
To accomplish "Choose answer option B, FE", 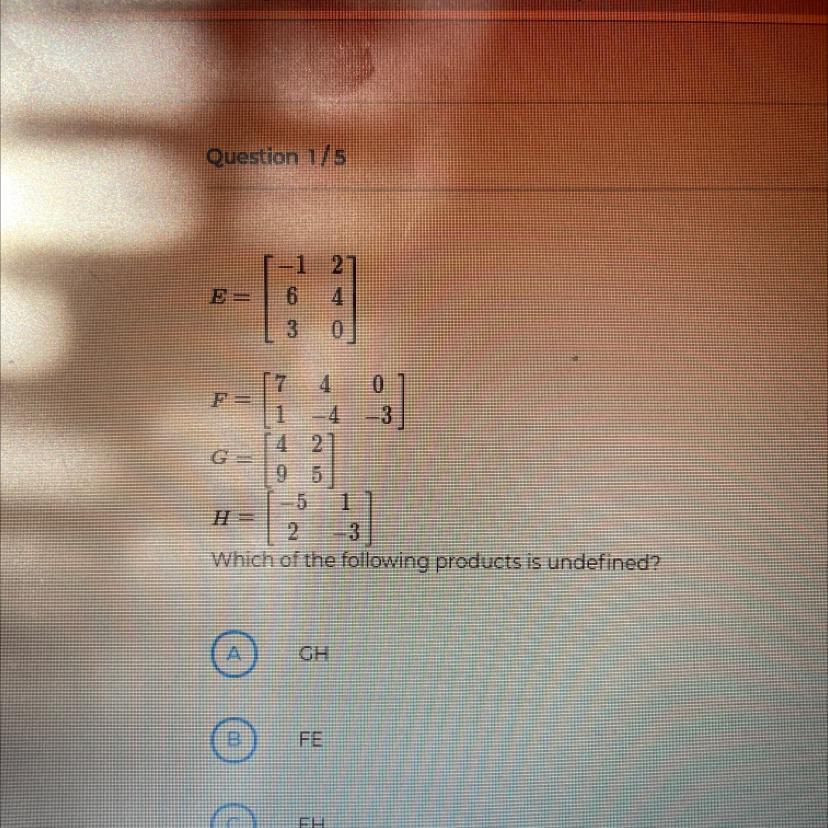I will click(x=233, y=741).
